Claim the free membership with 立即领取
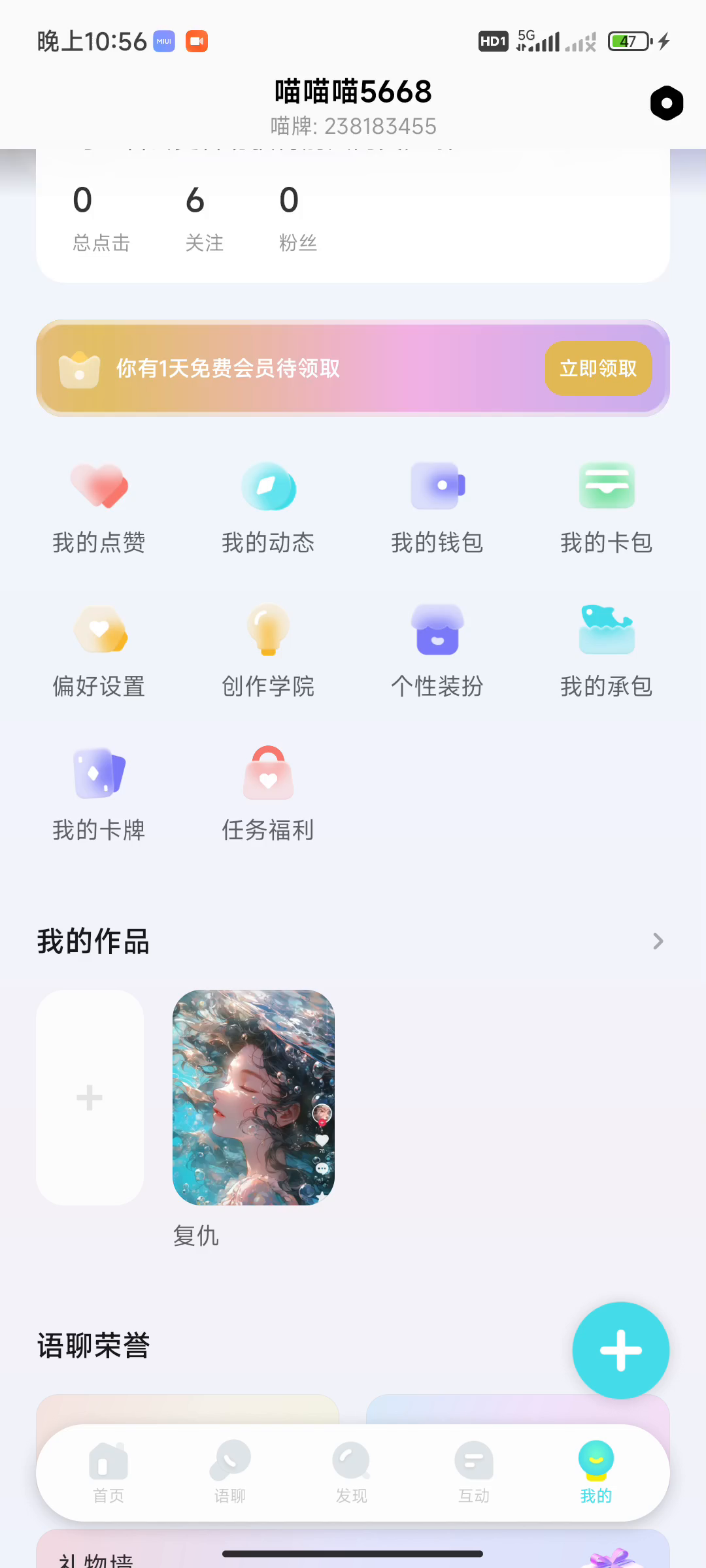This screenshot has height=1568, width=706. [x=597, y=368]
